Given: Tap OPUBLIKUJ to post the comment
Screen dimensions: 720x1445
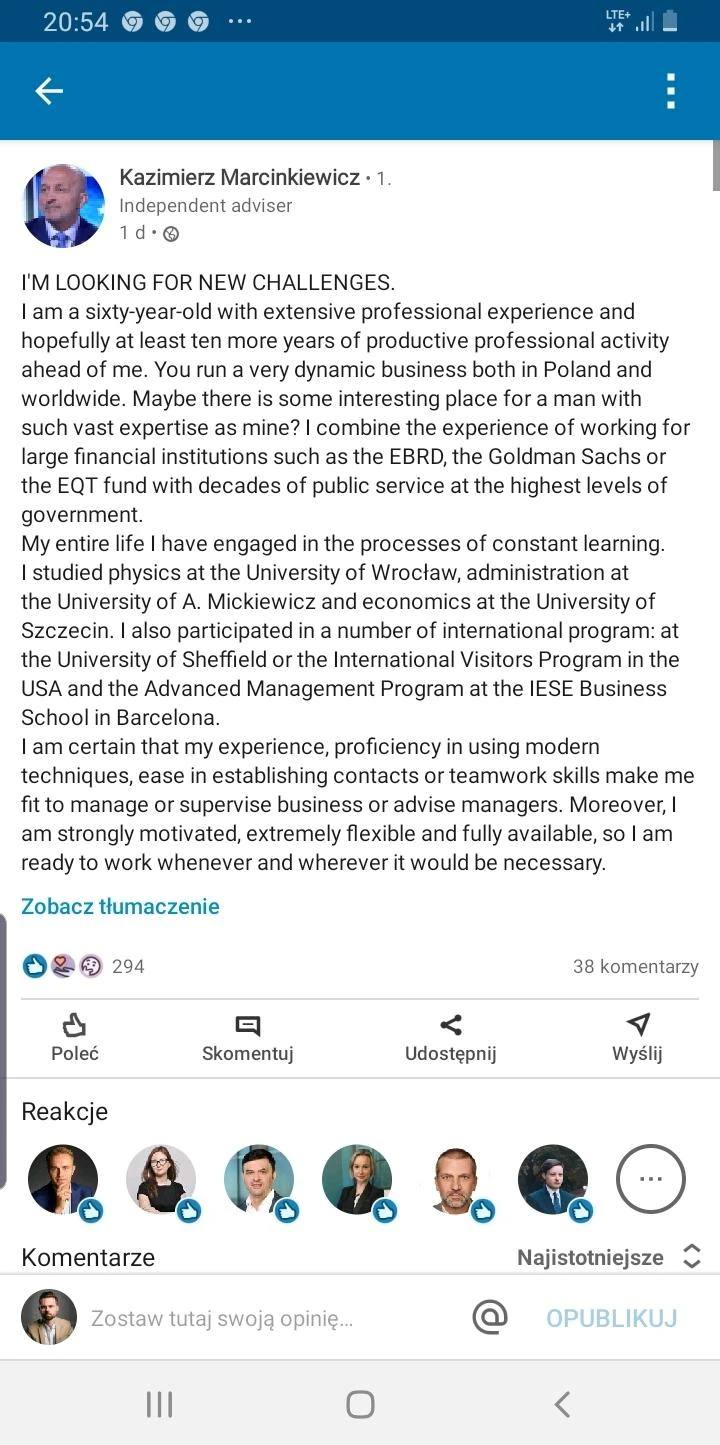Looking at the screenshot, I should [x=612, y=1318].
